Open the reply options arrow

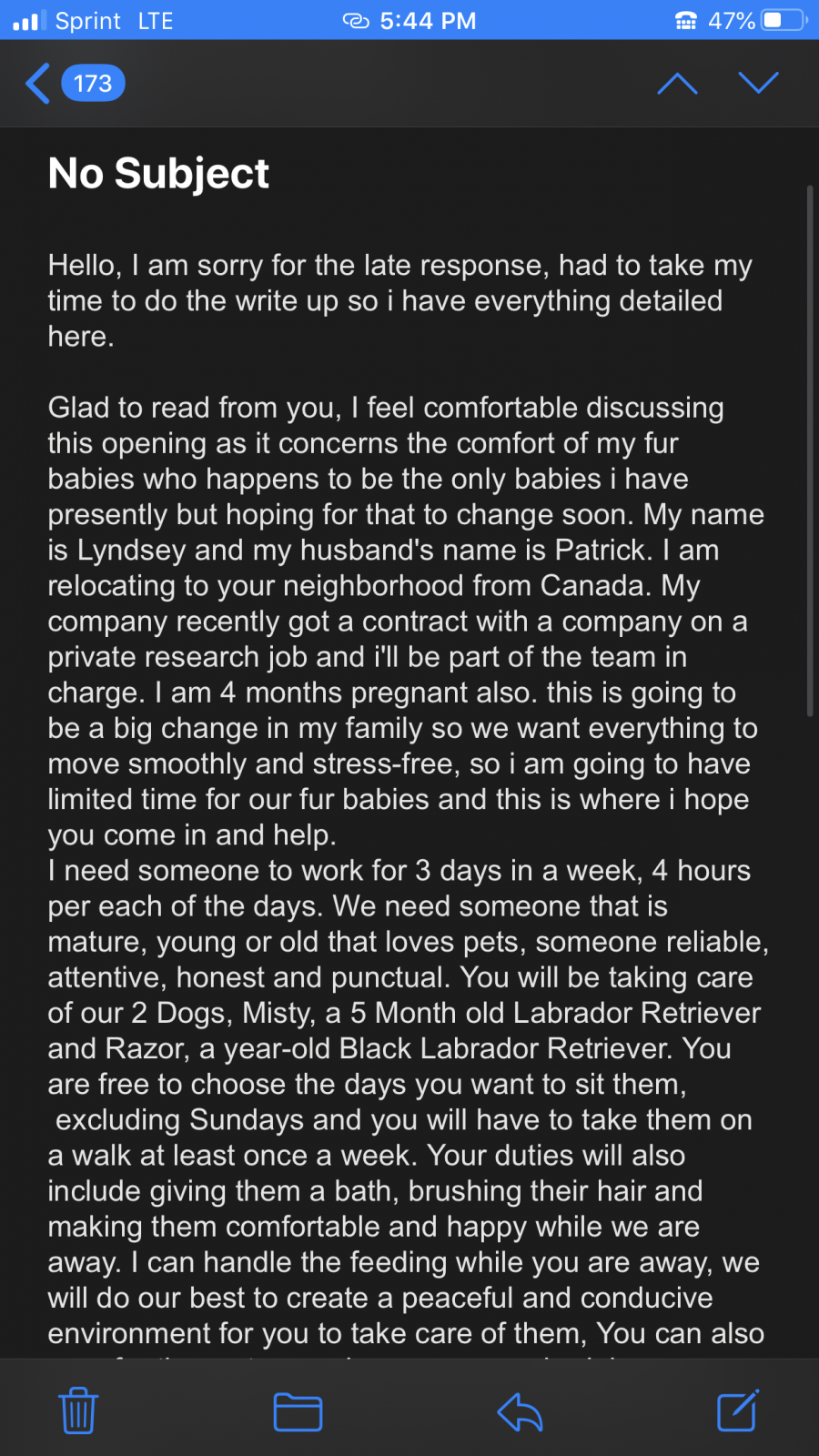[520, 1411]
